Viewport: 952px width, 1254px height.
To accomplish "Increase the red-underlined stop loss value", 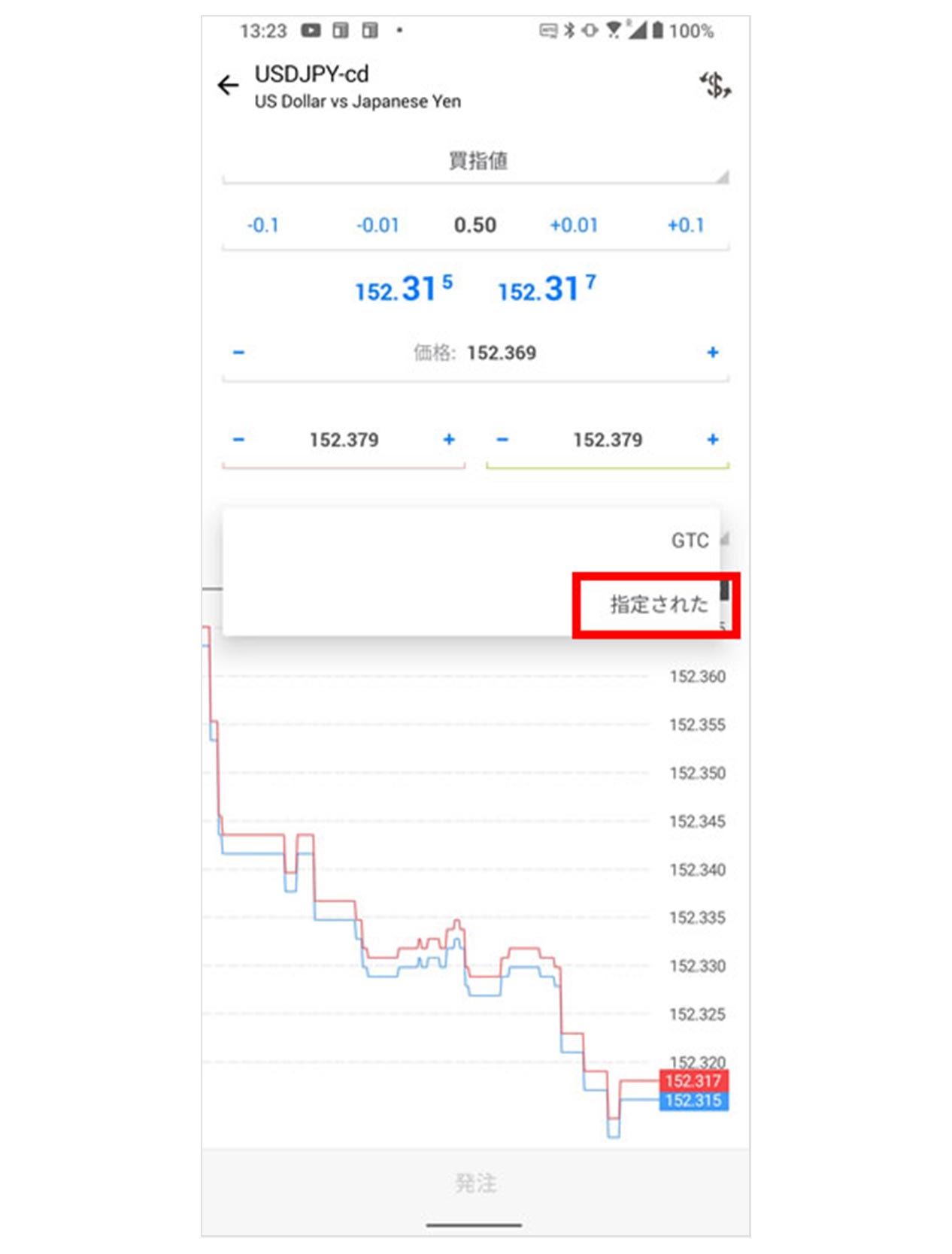I will click(449, 440).
